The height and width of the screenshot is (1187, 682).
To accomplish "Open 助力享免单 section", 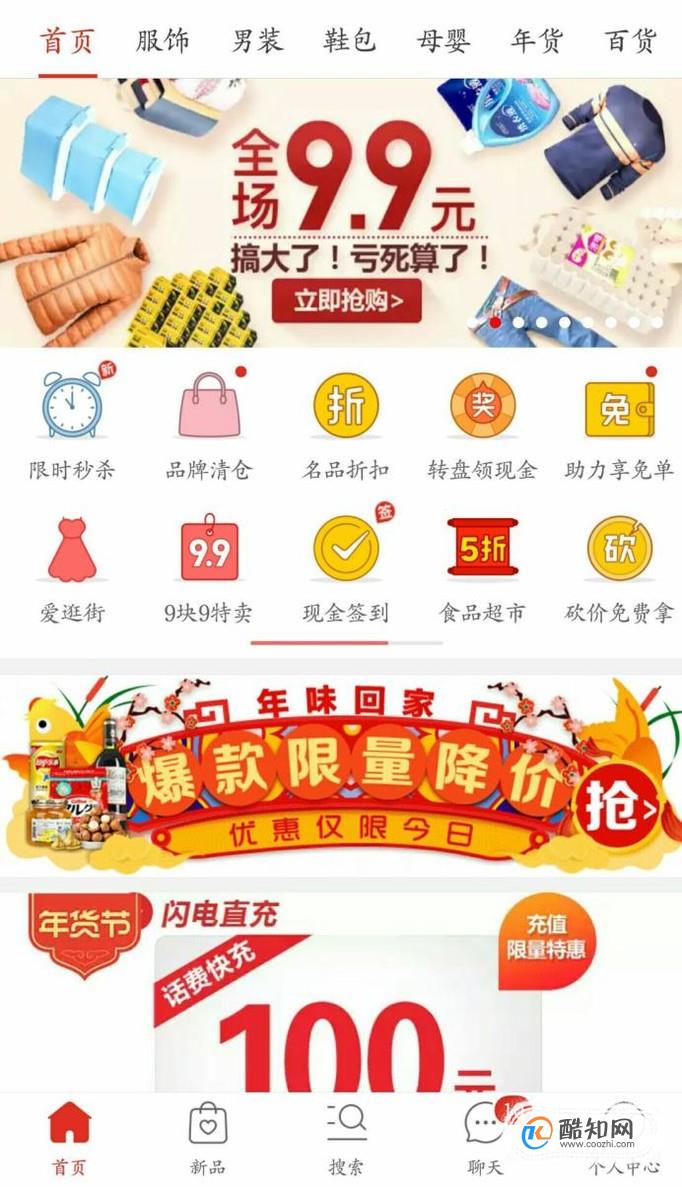I will (x=619, y=422).
